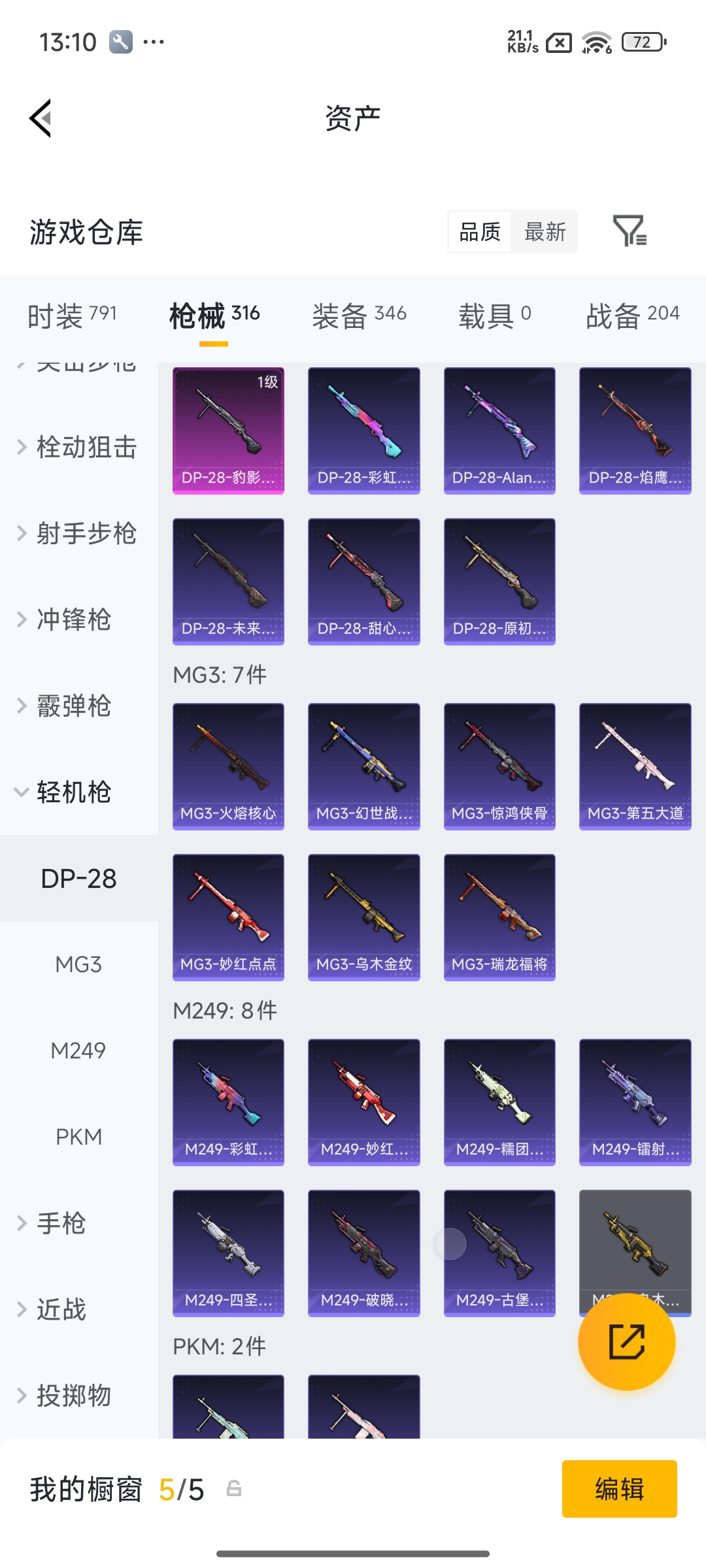View the MG3-第五大道 skin
706x1568 pixels.
click(x=635, y=766)
